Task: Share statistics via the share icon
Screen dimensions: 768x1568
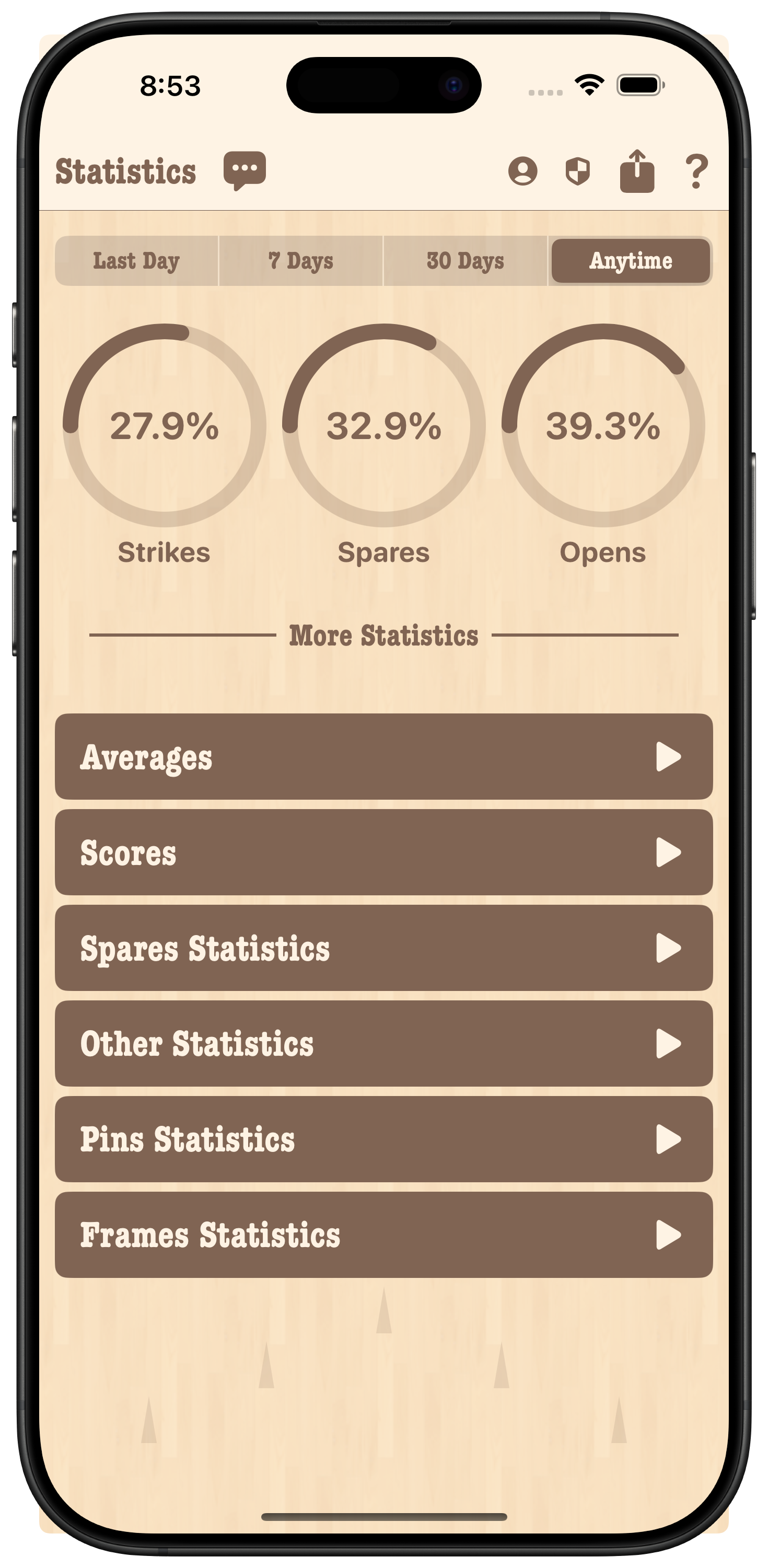Action: 636,171
